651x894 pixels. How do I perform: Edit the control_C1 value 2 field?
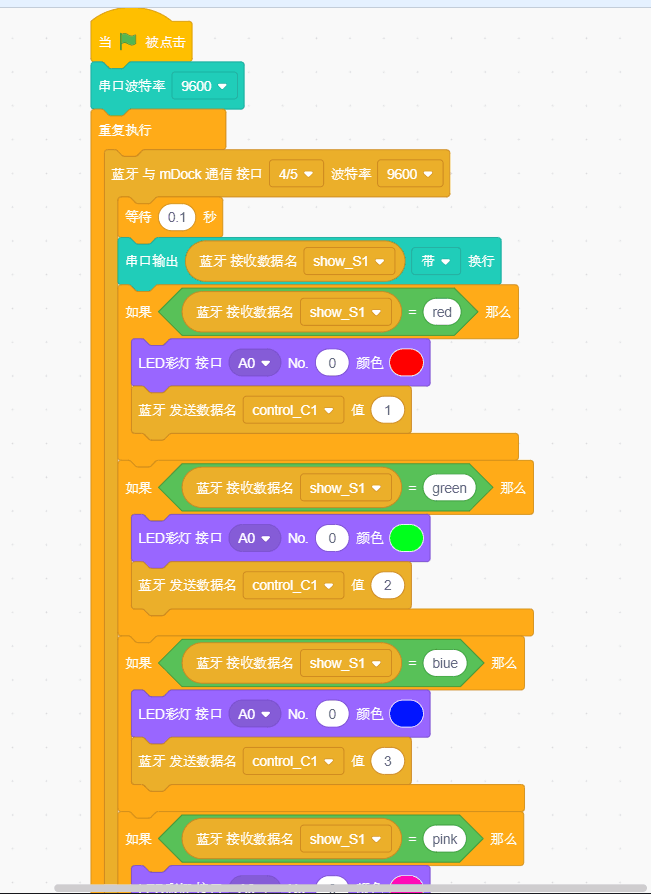point(388,585)
